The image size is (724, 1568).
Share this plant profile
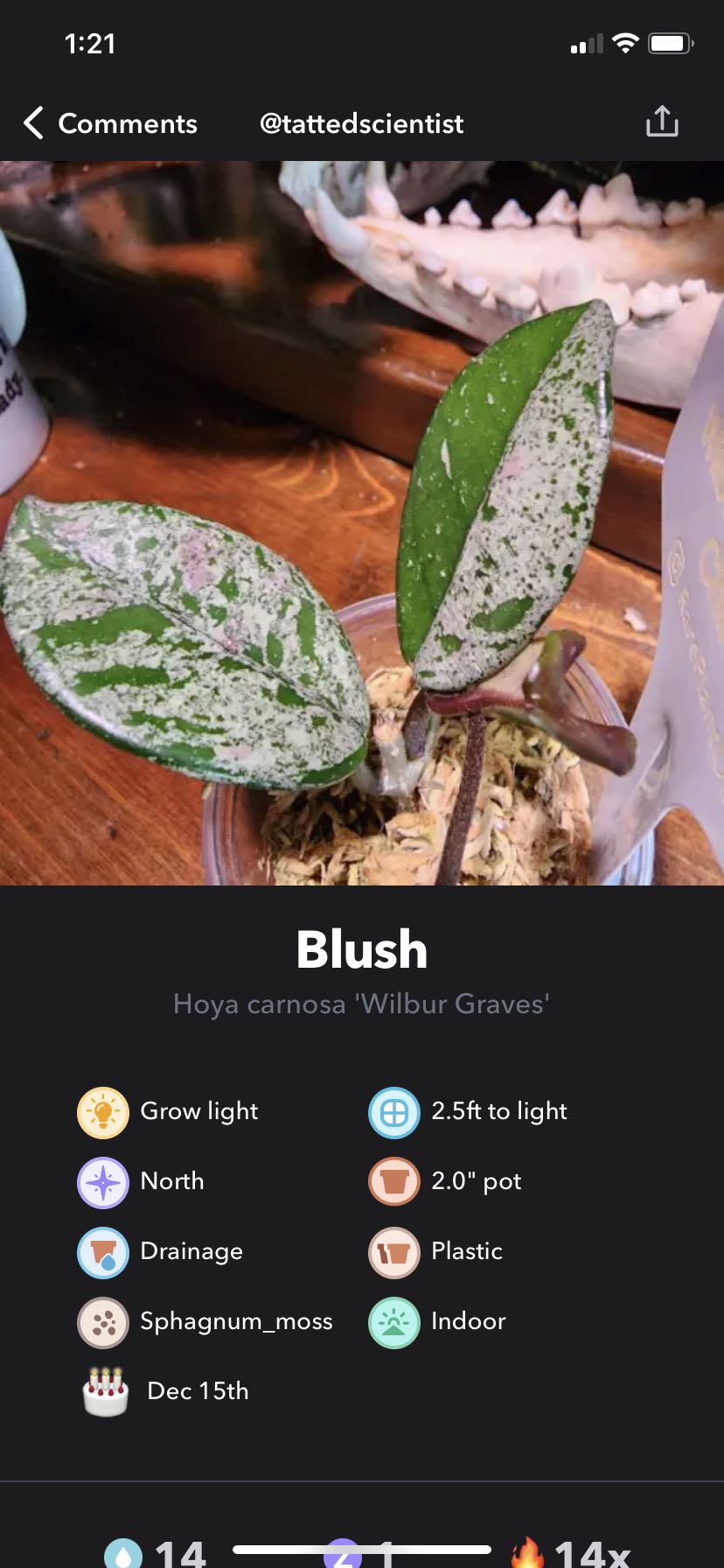click(662, 122)
